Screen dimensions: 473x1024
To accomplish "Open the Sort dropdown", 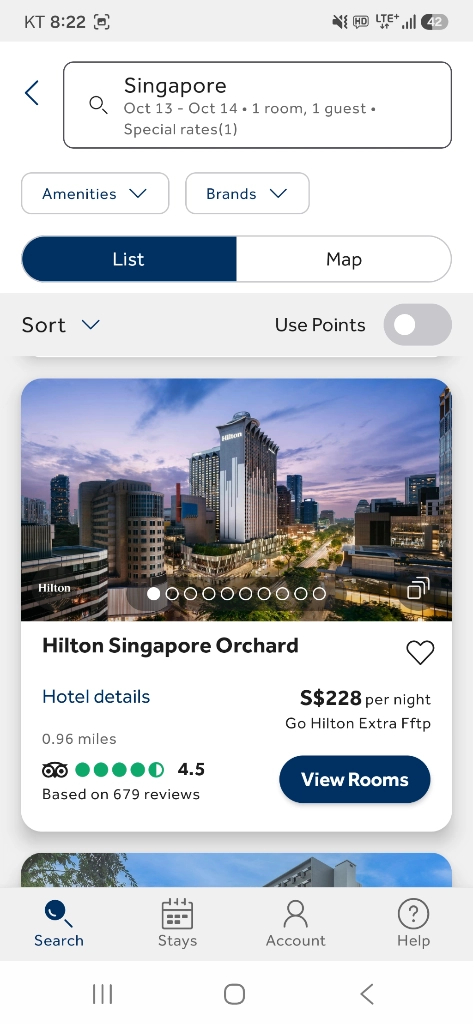I will click(x=61, y=325).
